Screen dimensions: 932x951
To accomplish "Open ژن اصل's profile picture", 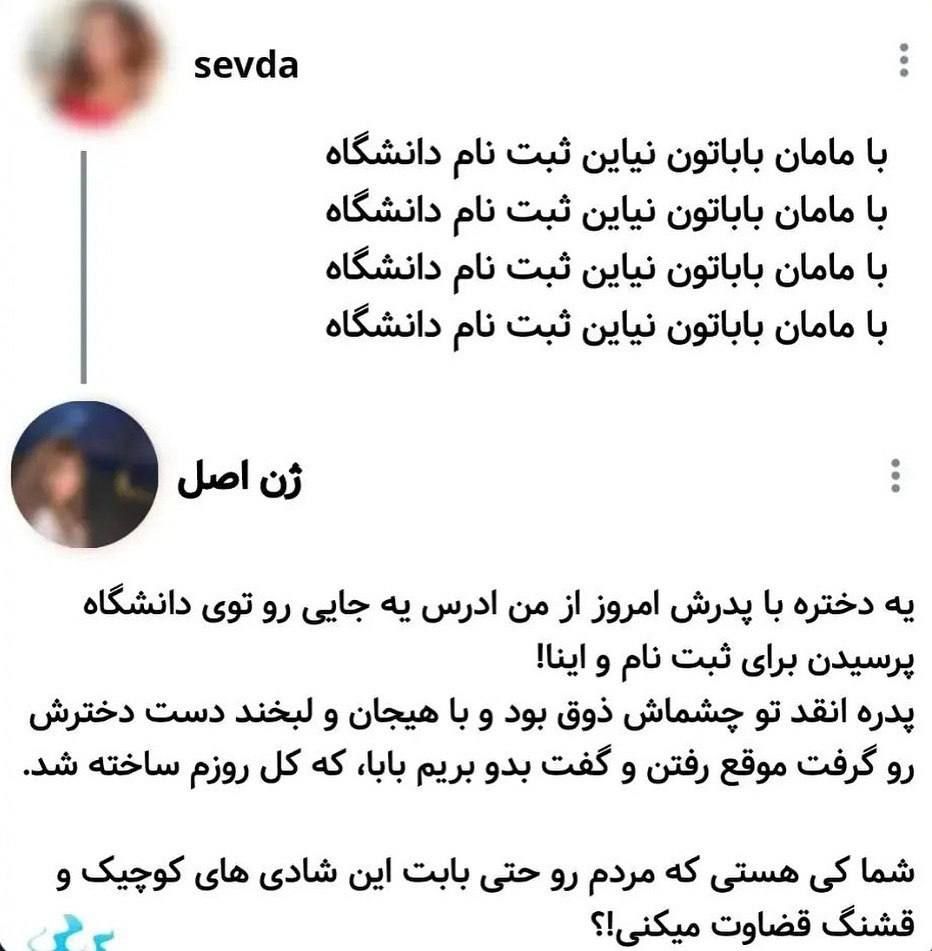I will click(85, 475).
